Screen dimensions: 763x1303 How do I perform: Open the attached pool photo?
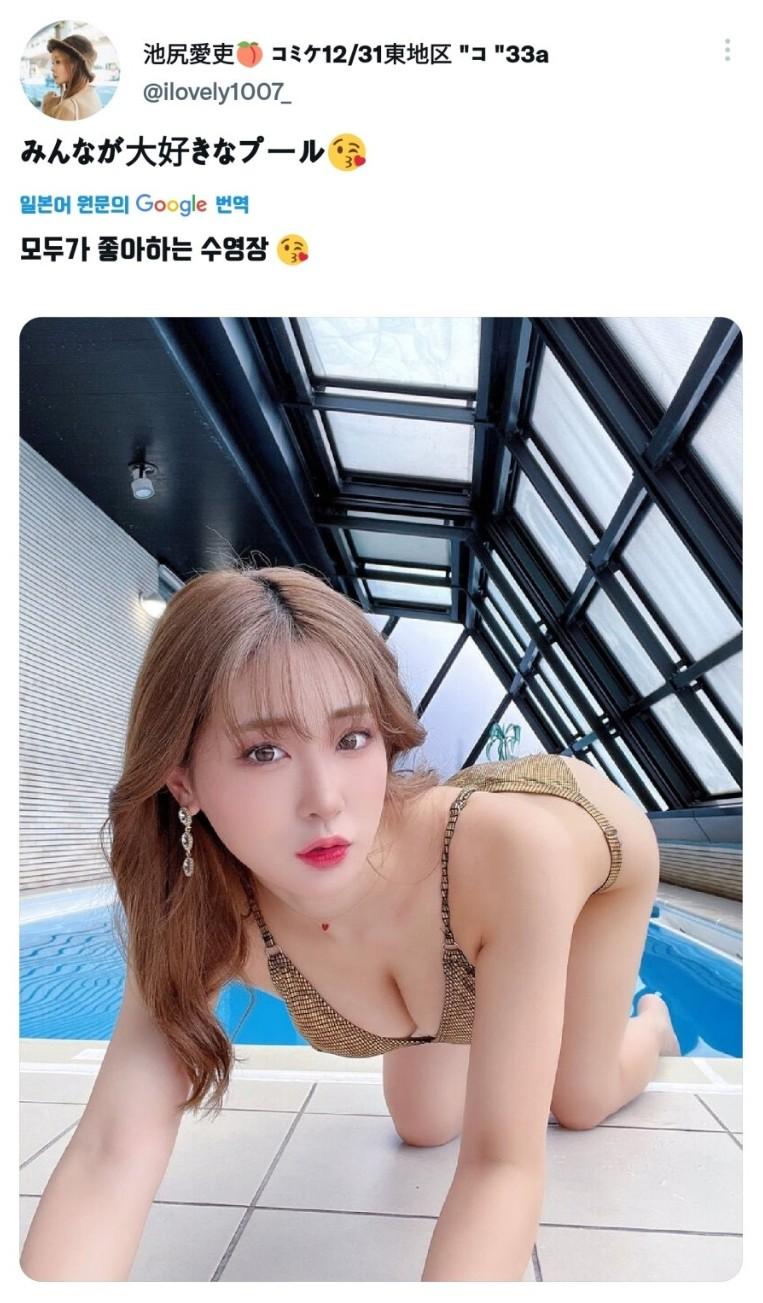tap(381, 798)
